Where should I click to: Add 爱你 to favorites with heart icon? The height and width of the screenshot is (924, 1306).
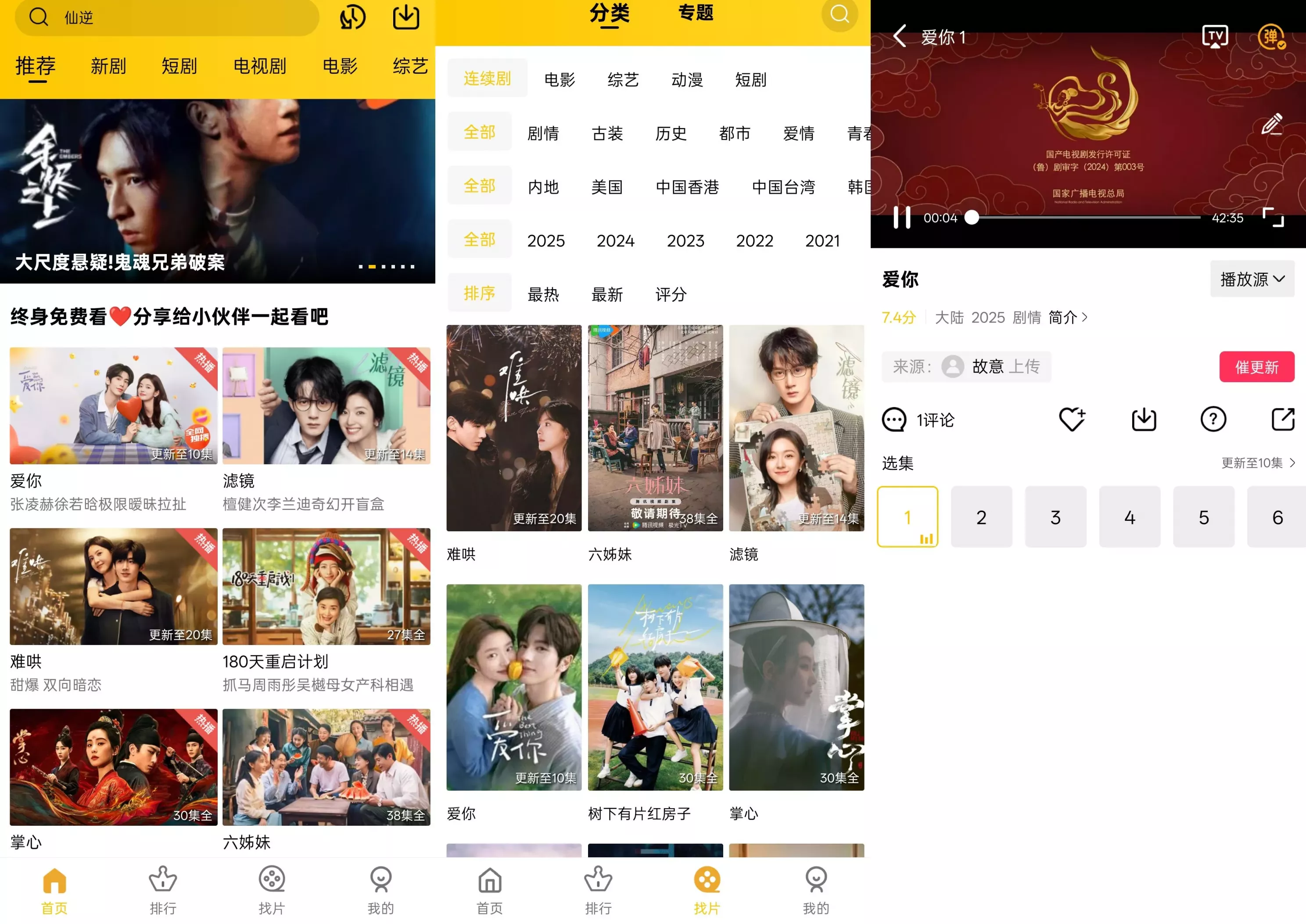click(x=1072, y=420)
